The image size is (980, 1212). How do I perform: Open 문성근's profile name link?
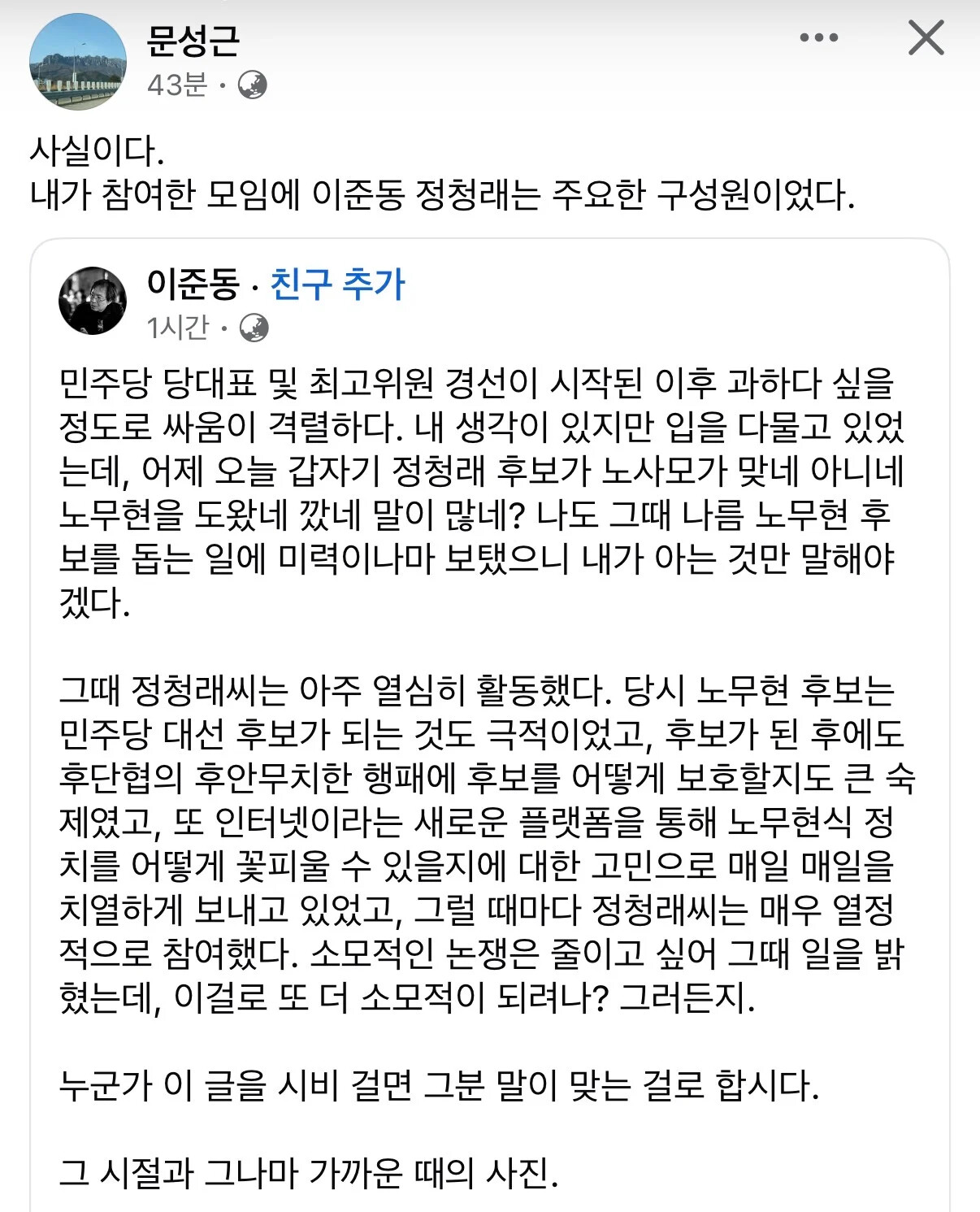coord(193,41)
